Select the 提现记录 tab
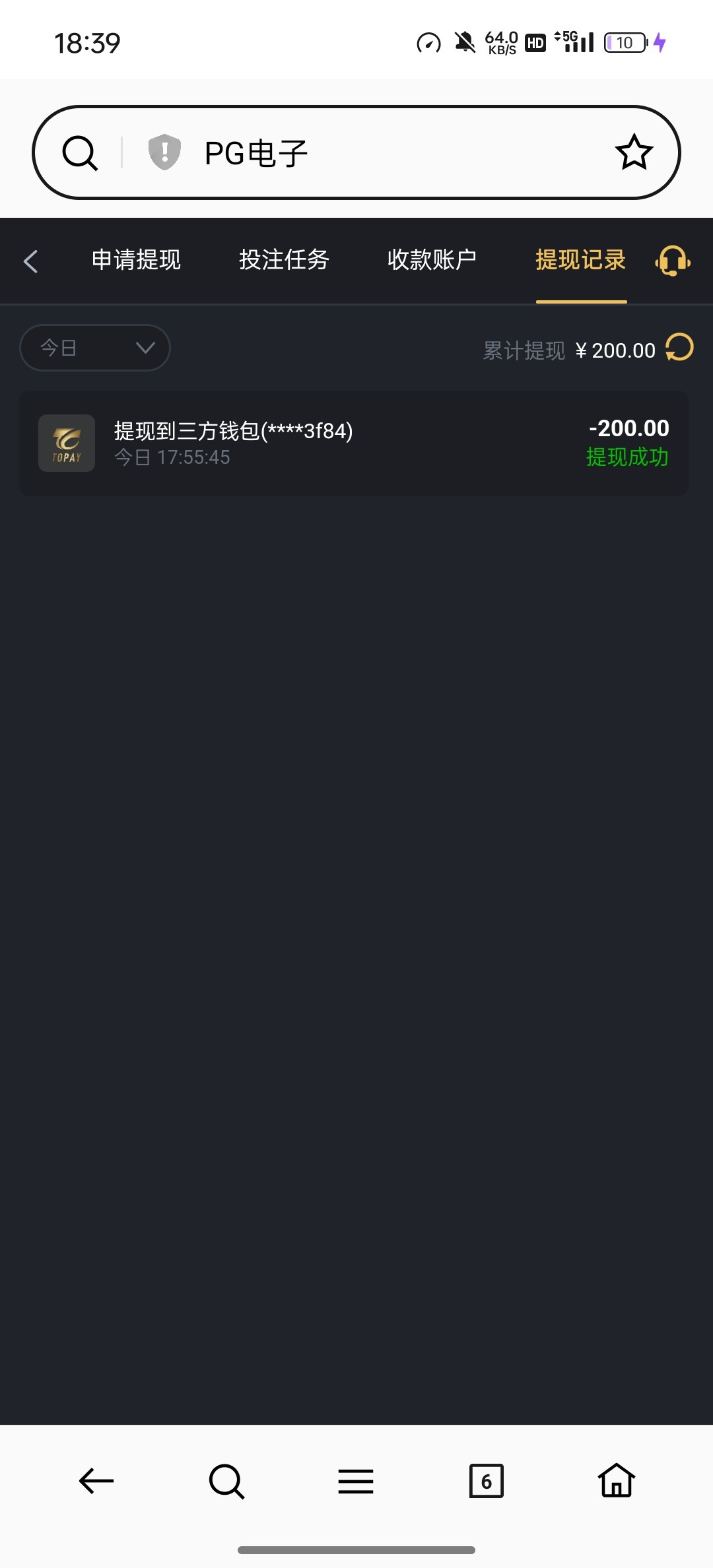The height and width of the screenshot is (1568, 713). click(x=581, y=260)
